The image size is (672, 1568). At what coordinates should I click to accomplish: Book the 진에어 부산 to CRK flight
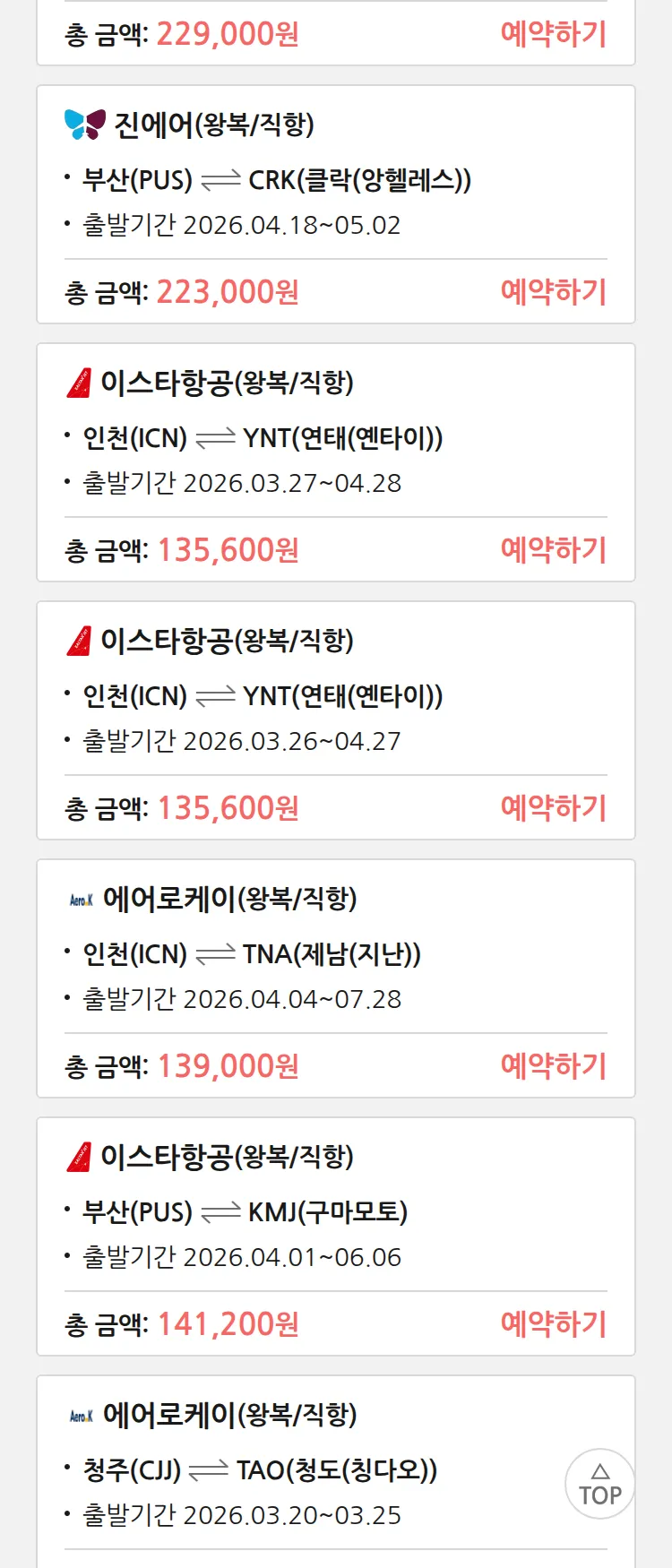(x=553, y=292)
